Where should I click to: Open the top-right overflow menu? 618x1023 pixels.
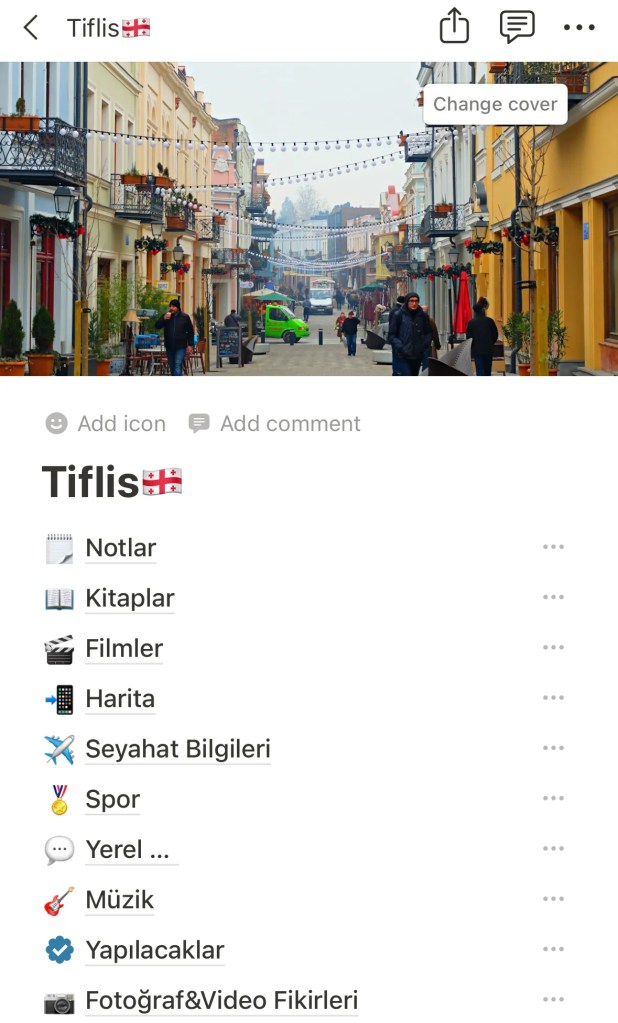click(579, 28)
